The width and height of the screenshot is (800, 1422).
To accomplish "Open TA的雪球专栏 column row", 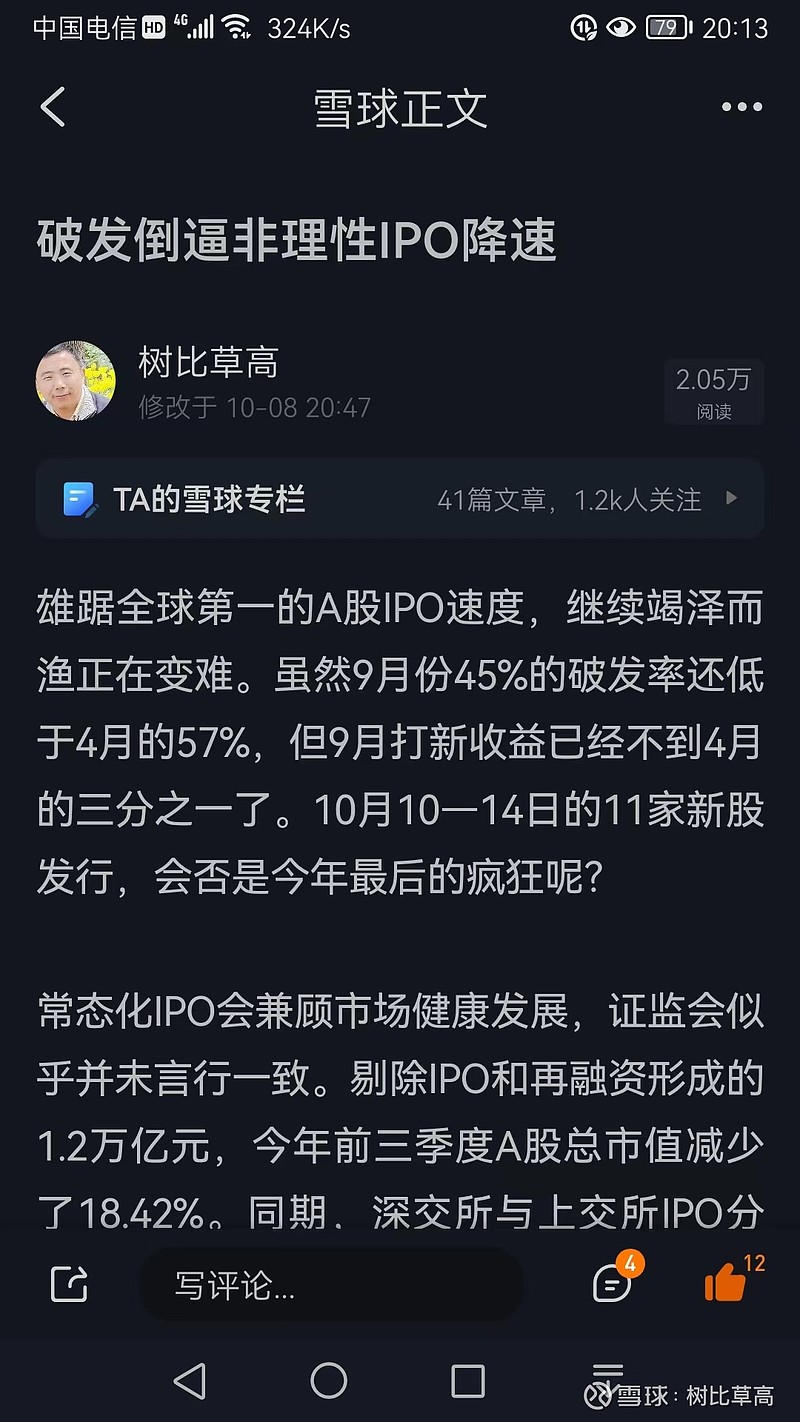I will pyautogui.click(x=400, y=499).
